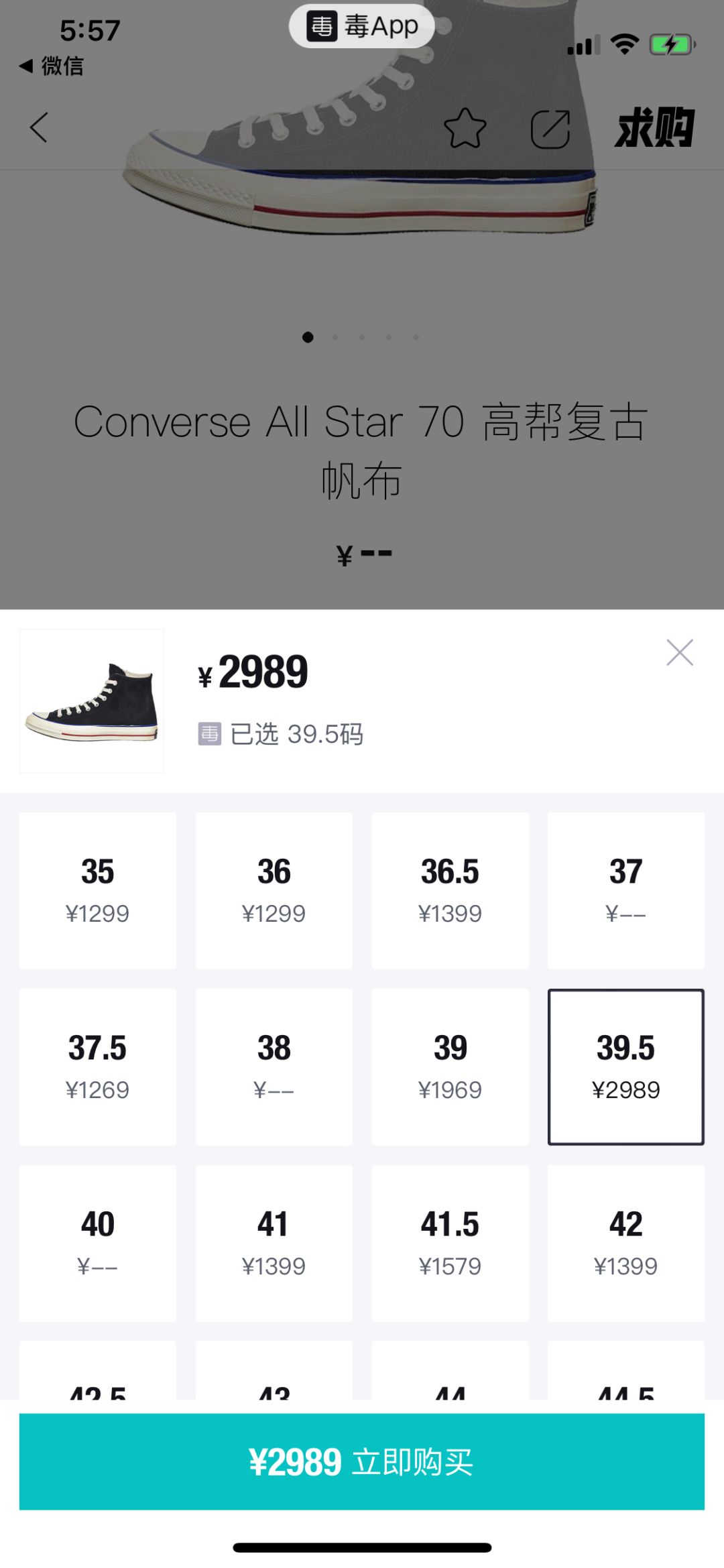
Task: Select size 35 priced ¥1299
Action: [x=98, y=890]
